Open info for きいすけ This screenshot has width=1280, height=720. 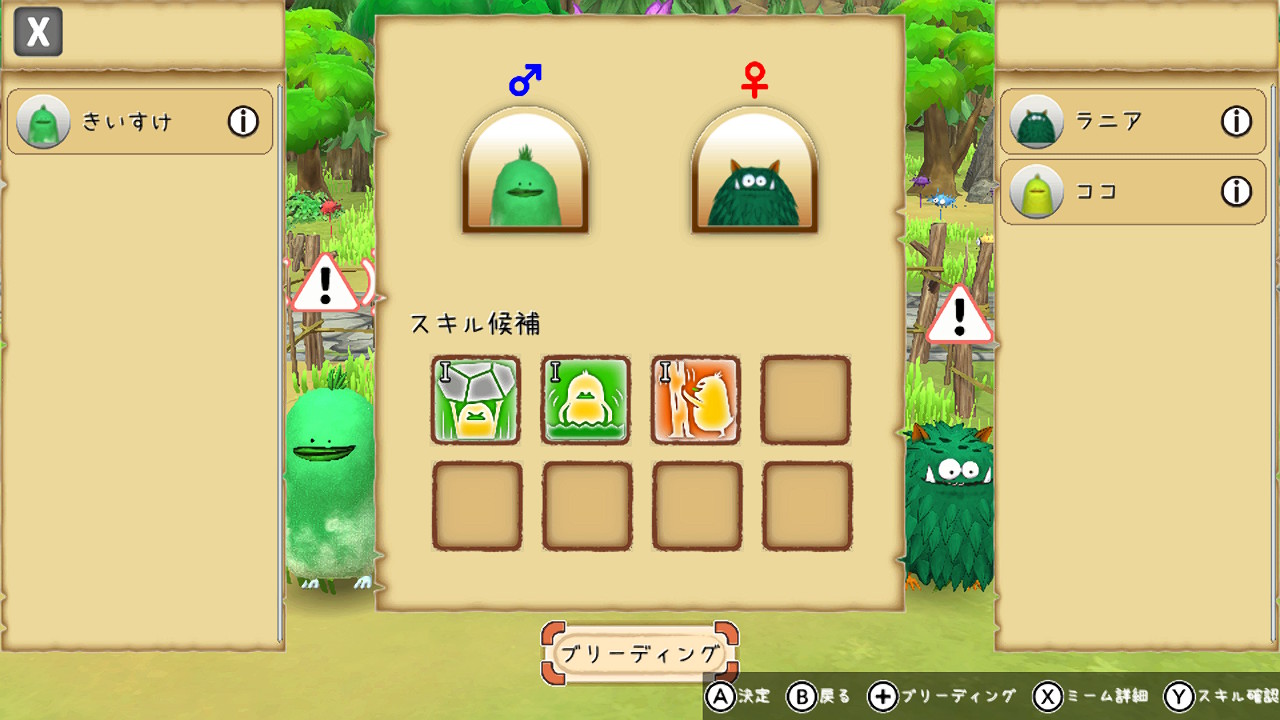[243, 122]
